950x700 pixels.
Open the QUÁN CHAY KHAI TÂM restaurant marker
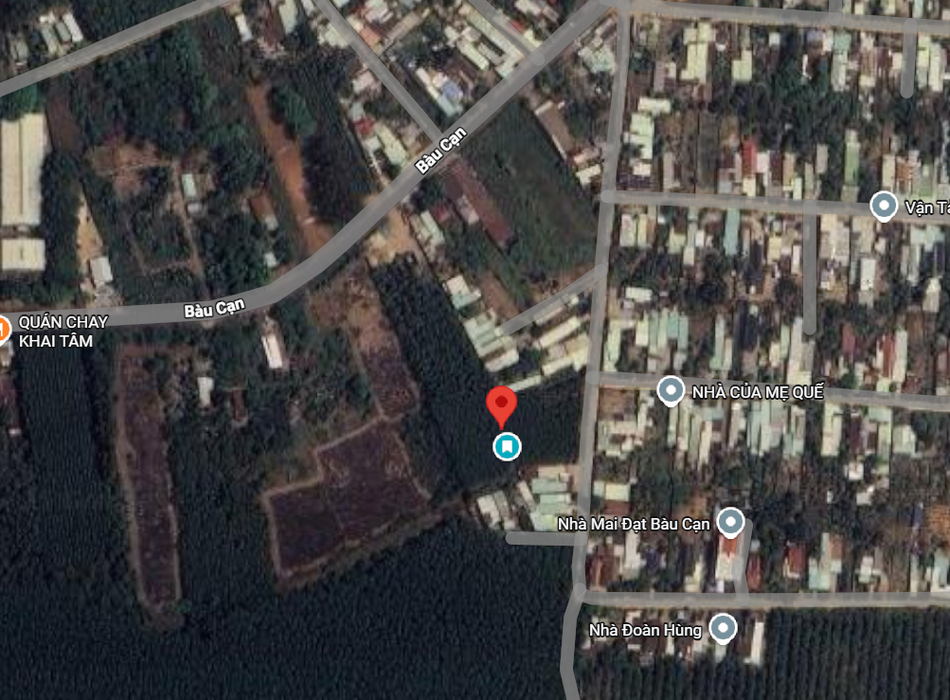point(3,325)
